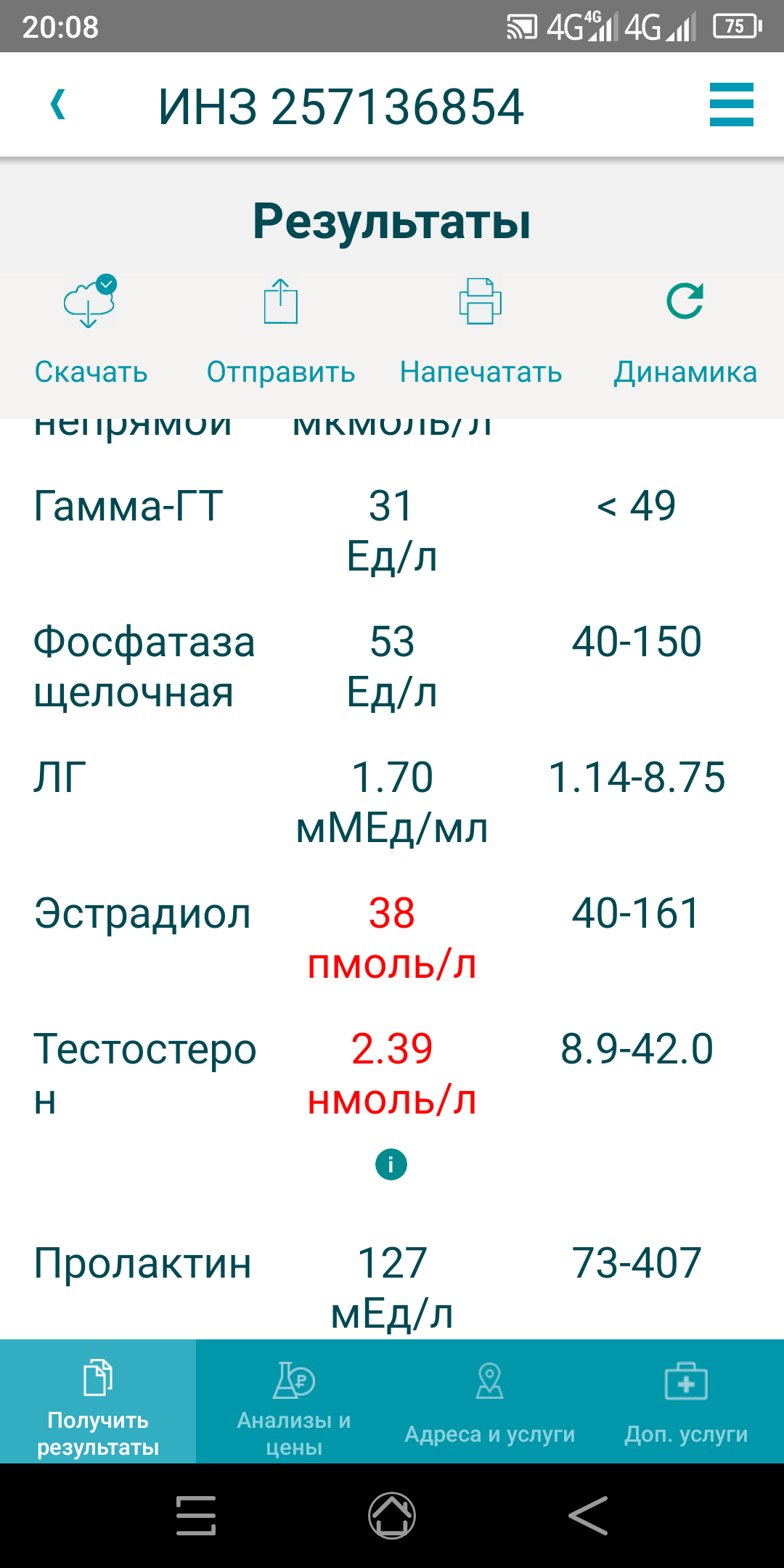Go back using the top-left arrow
Image resolution: width=784 pixels, height=1568 pixels.
click(58, 105)
